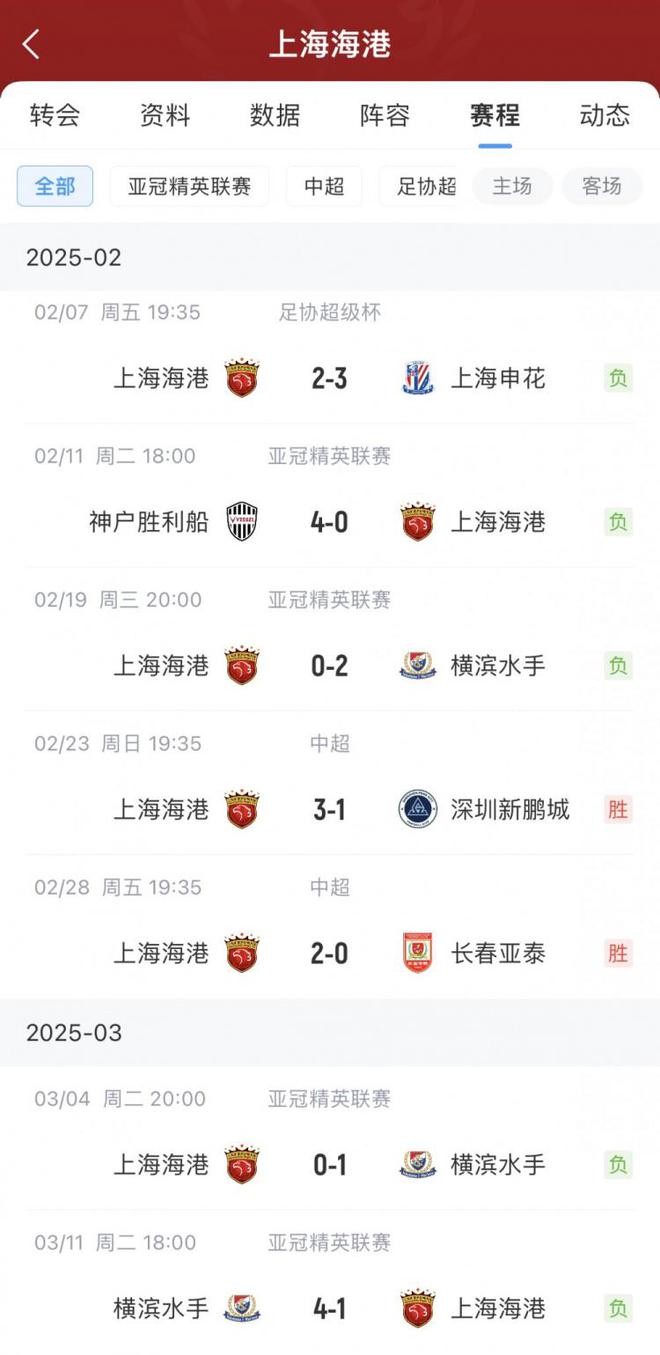Show only 主场 matches
The height and width of the screenshot is (1355, 660).
pos(512,186)
